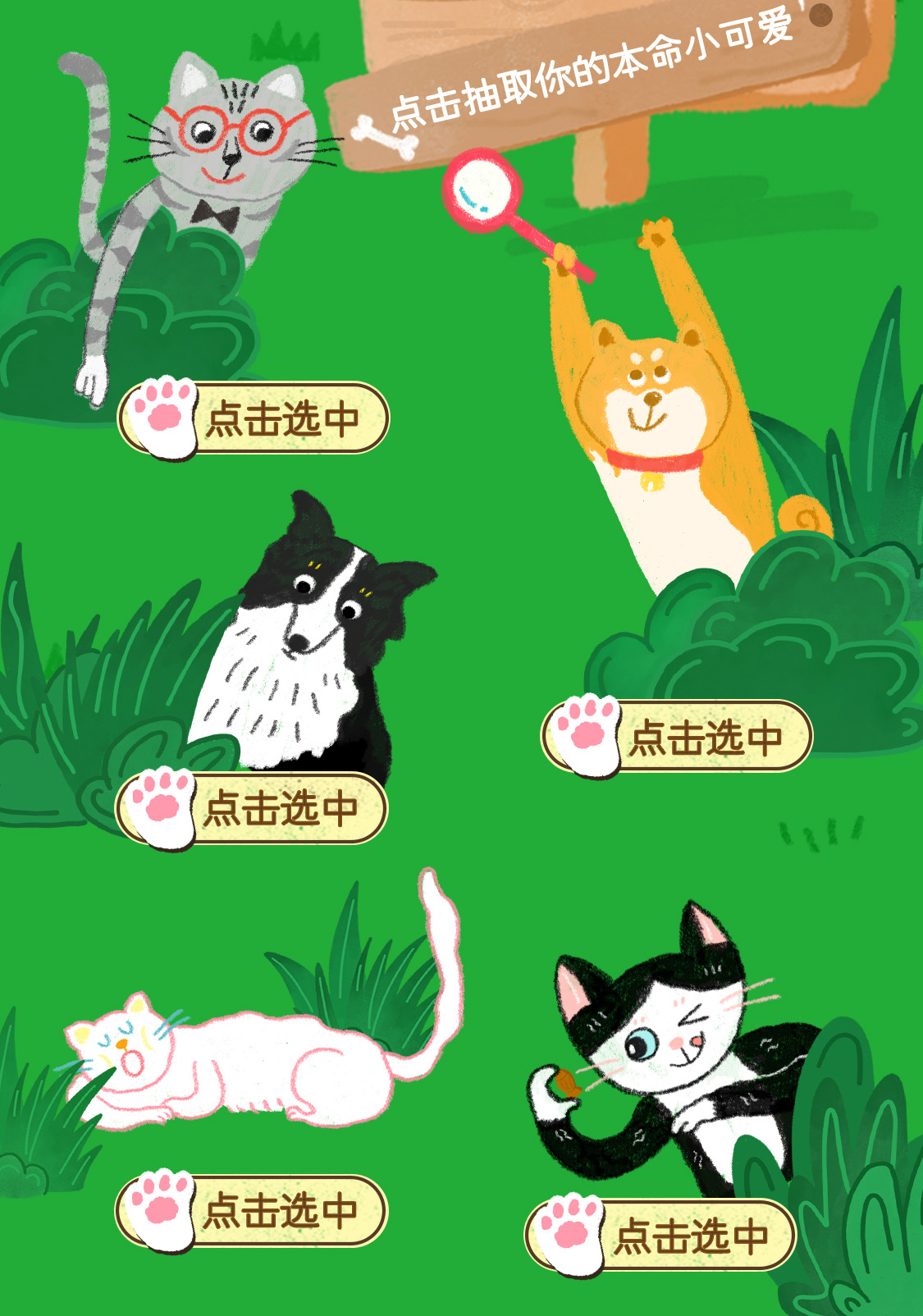Choose the winking tuxedo cat

click(x=661, y=1235)
